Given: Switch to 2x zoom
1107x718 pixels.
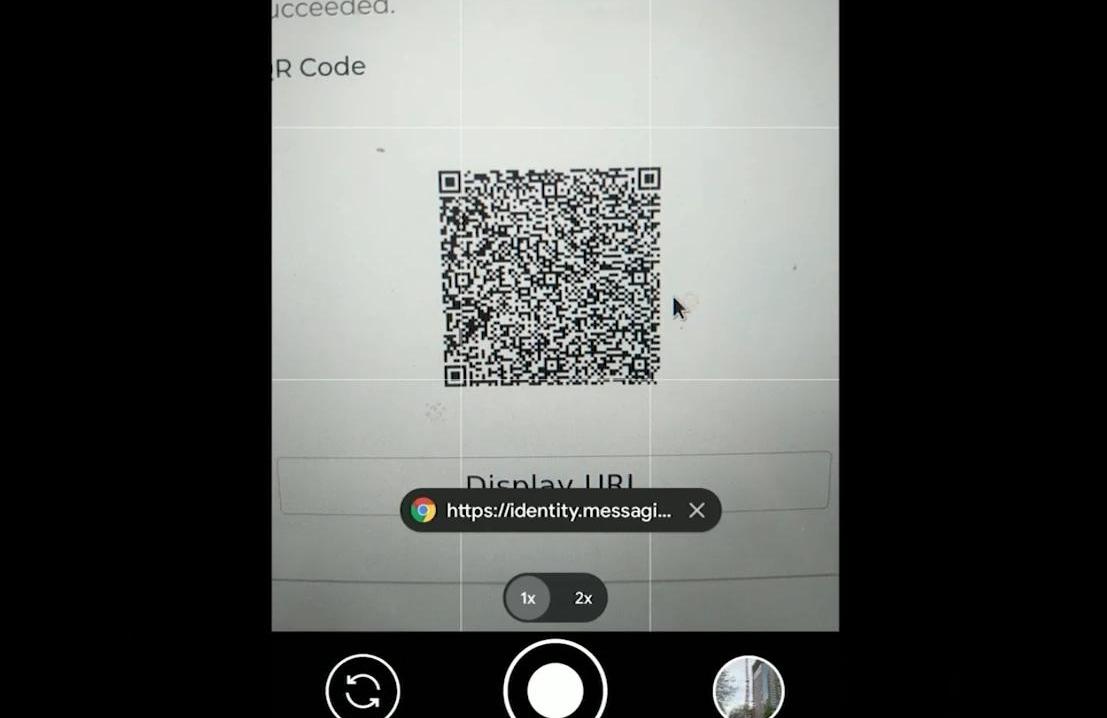Looking at the screenshot, I should [x=583, y=598].
